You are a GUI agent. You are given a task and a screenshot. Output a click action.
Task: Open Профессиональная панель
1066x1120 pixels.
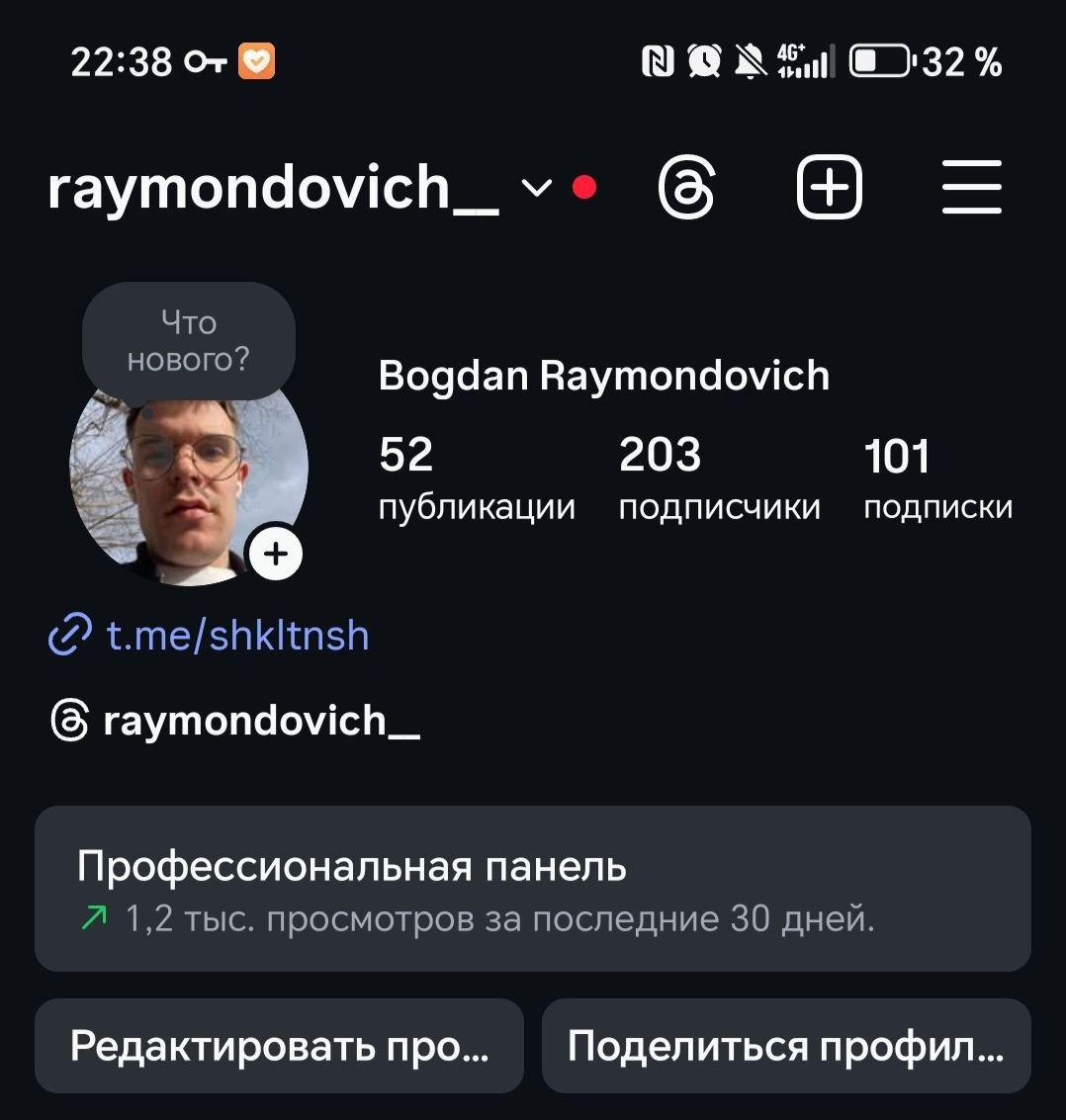tap(532, 889)
